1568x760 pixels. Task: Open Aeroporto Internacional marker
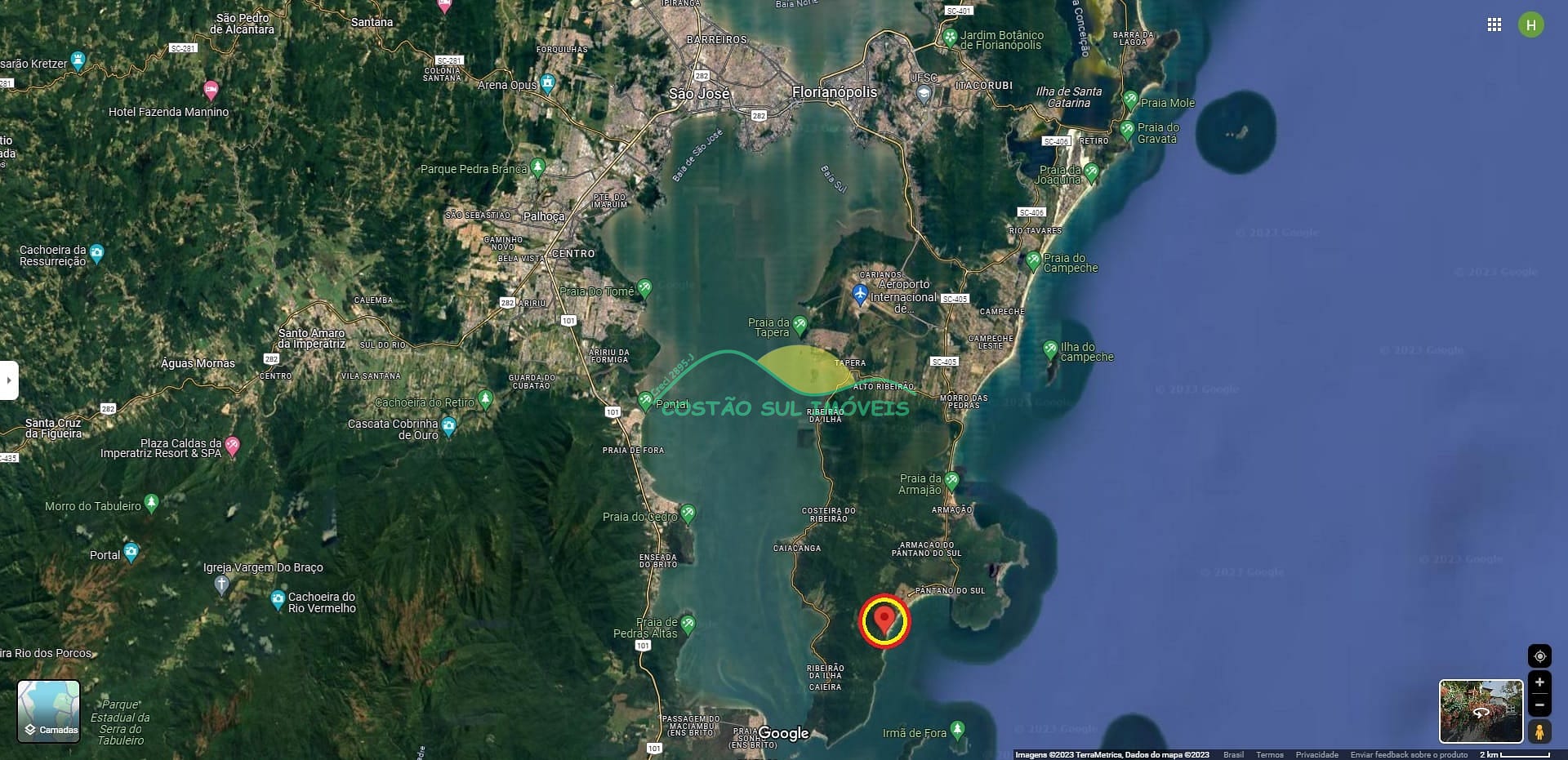(x=859, y=293)
